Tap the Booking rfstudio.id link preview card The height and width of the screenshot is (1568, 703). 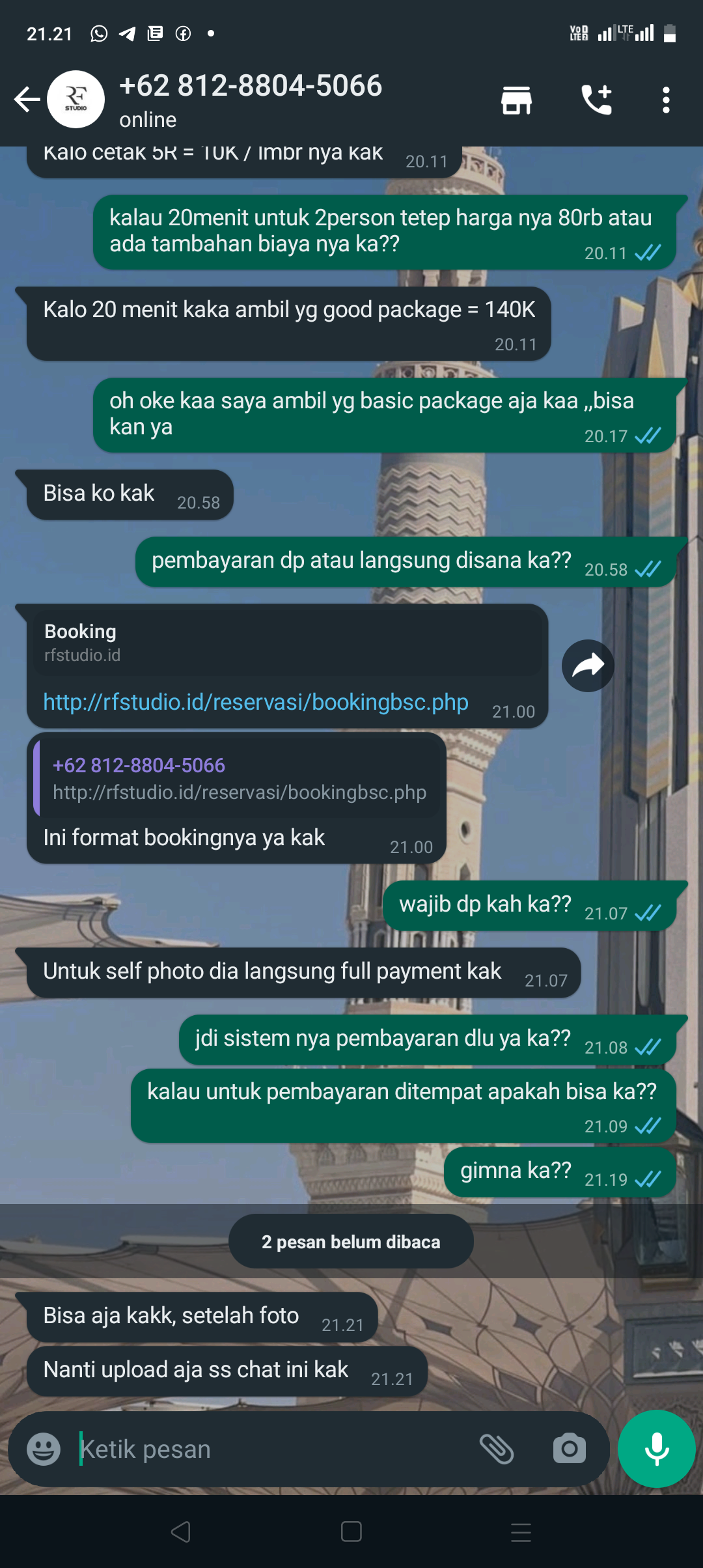coord(286,642)
